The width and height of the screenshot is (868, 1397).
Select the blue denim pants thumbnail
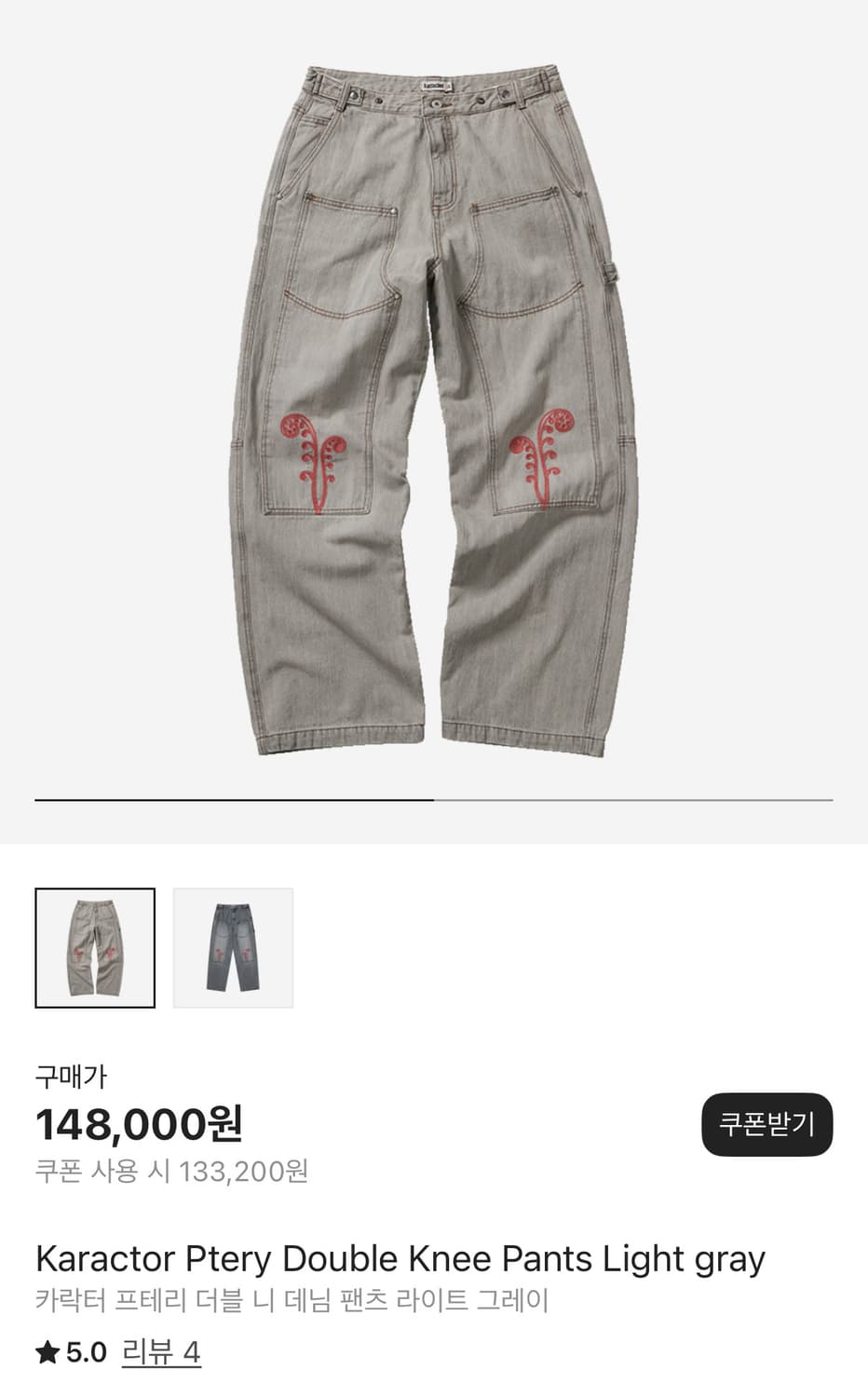coord(233,948)
